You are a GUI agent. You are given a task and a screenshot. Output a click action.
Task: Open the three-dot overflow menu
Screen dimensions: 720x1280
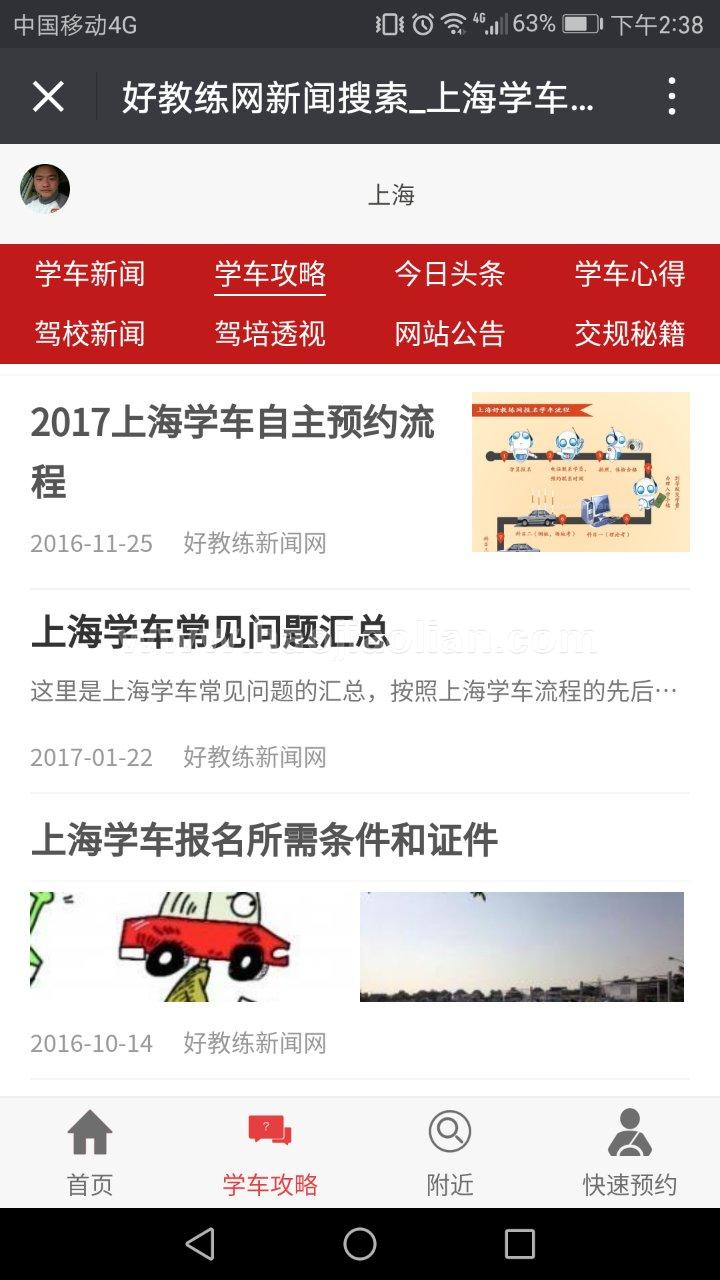coord(672,97)
